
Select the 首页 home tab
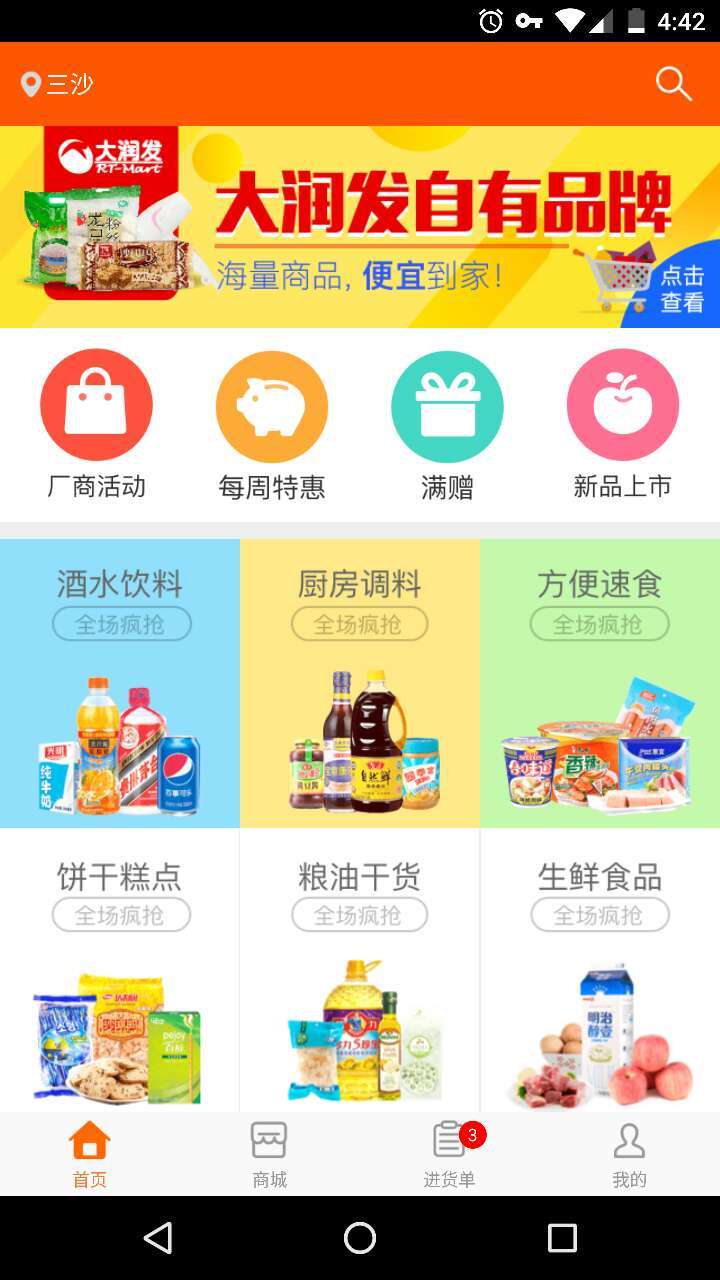click(x=90, y=1154)
